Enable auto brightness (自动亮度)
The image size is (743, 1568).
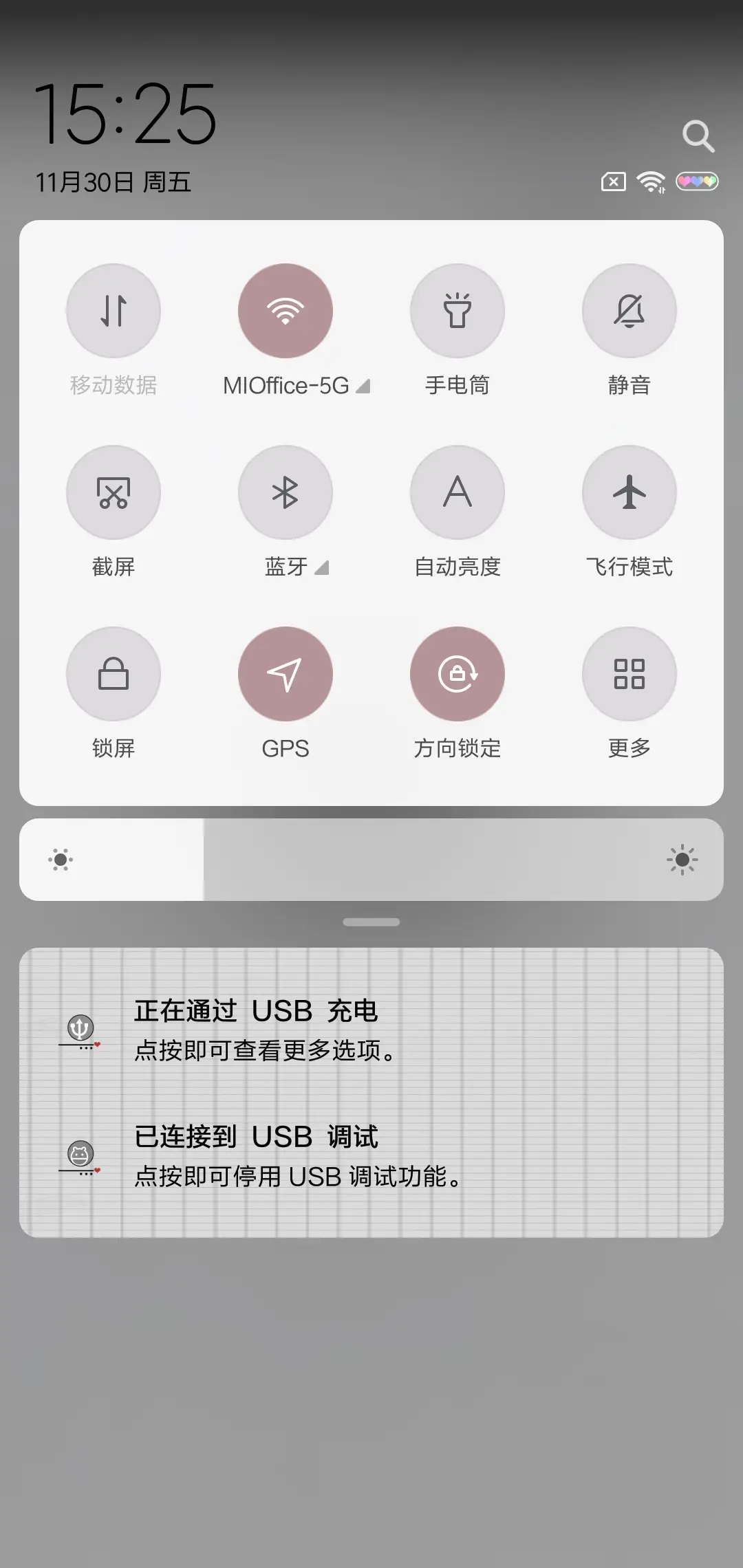[x=457, y=492]
